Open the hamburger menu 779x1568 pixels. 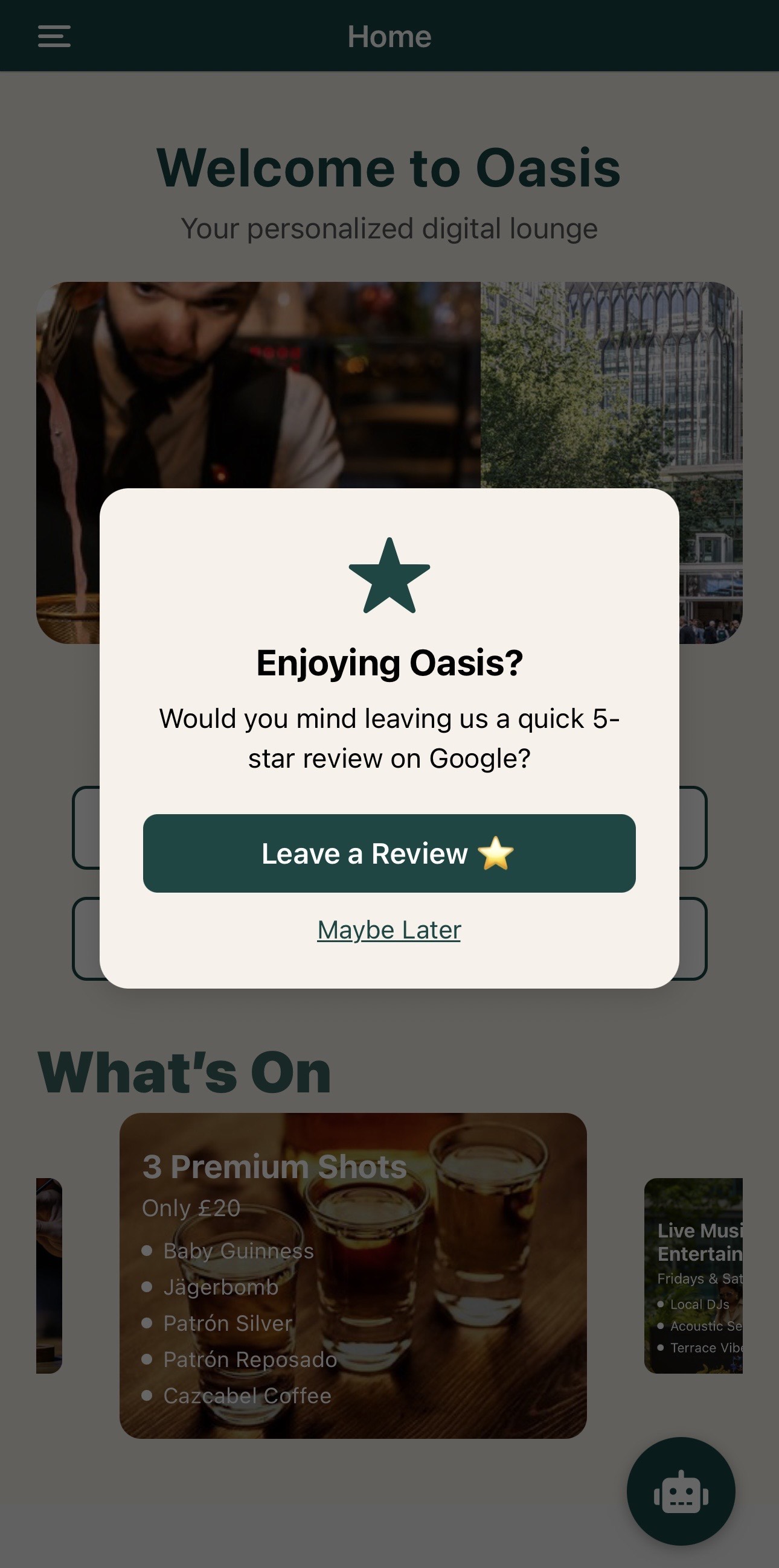[54, 36]
